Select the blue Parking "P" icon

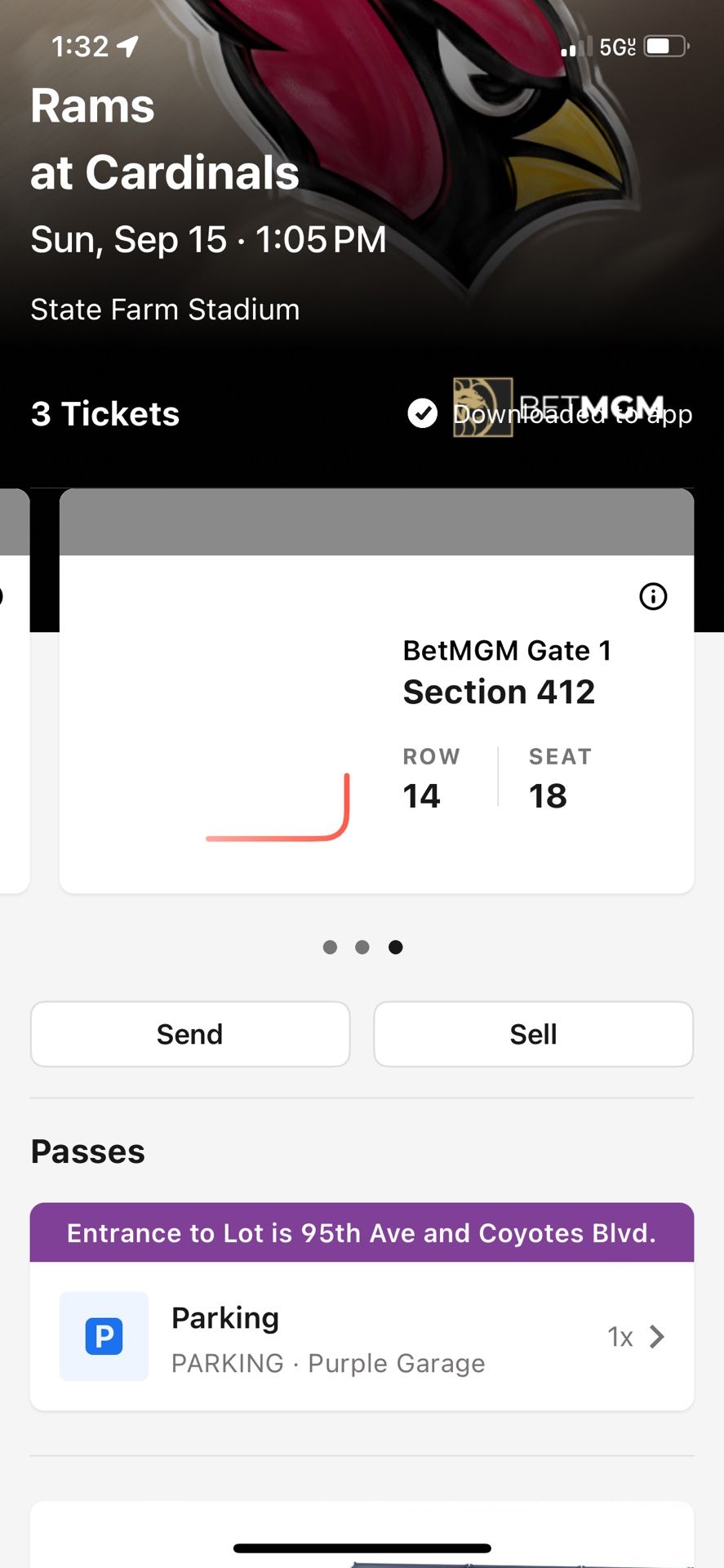[104, 1336]
